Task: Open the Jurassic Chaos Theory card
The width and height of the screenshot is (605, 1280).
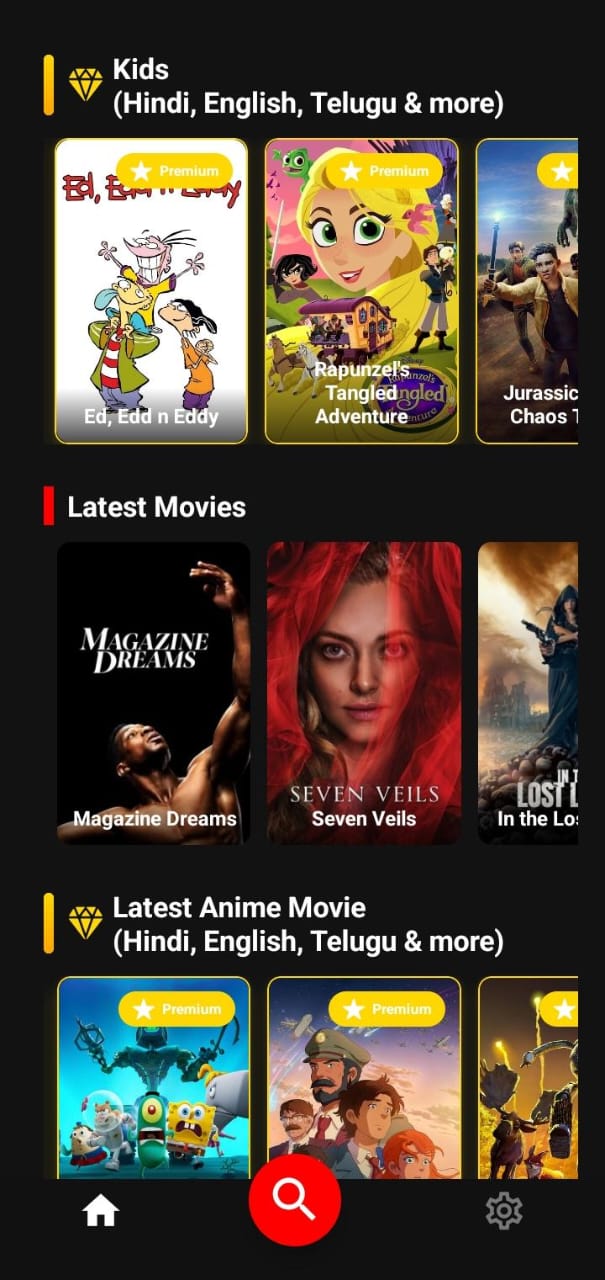Action: (527, 291)
